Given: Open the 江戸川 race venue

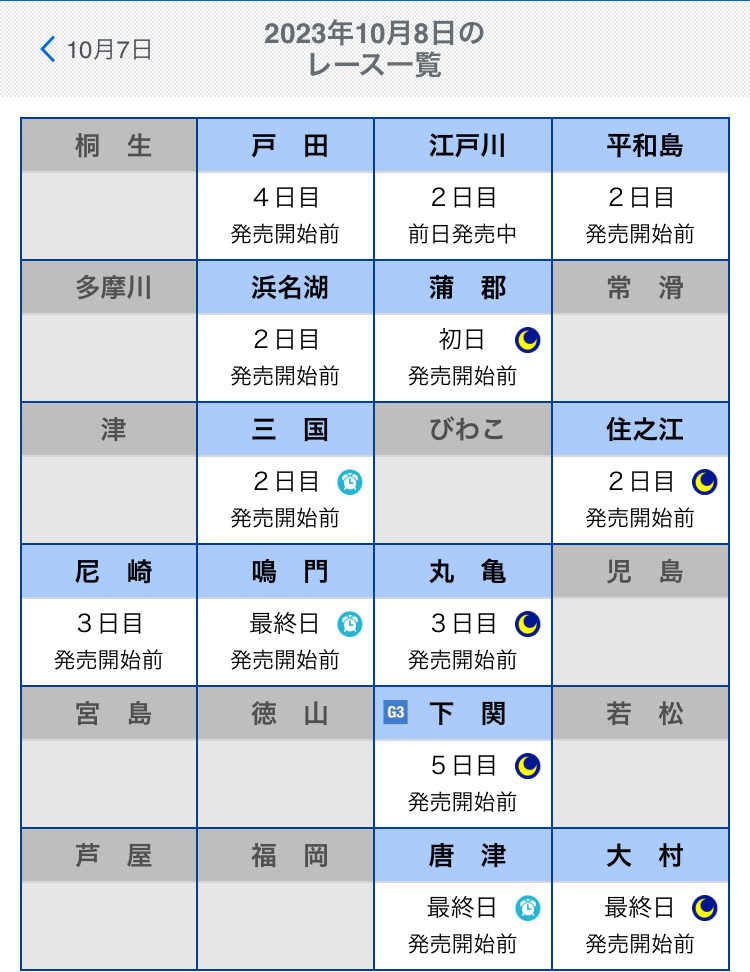Looking at the screenshot, I should pyautogui.click(x=463, y=190).
